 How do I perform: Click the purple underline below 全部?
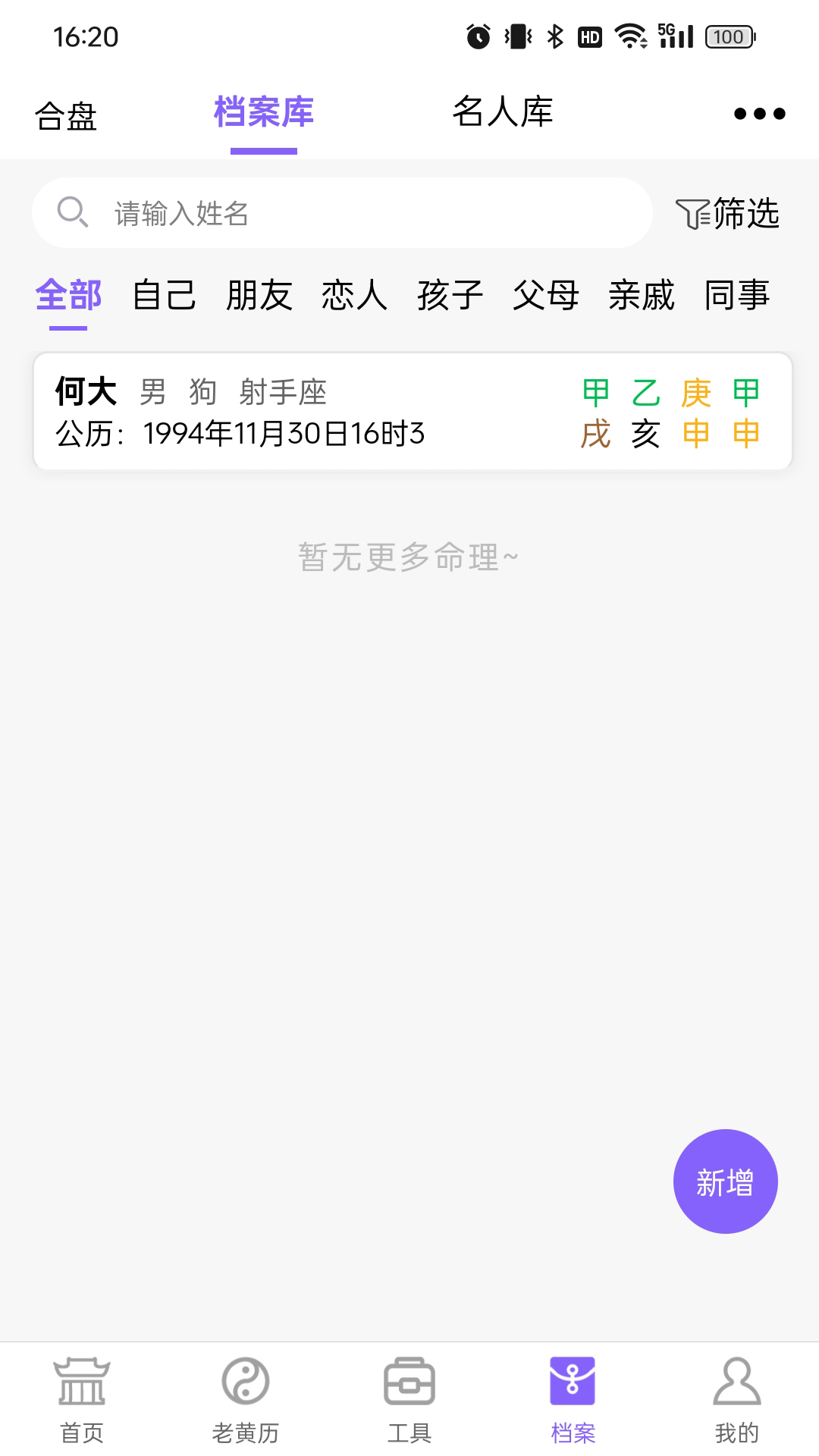[68, 328]
